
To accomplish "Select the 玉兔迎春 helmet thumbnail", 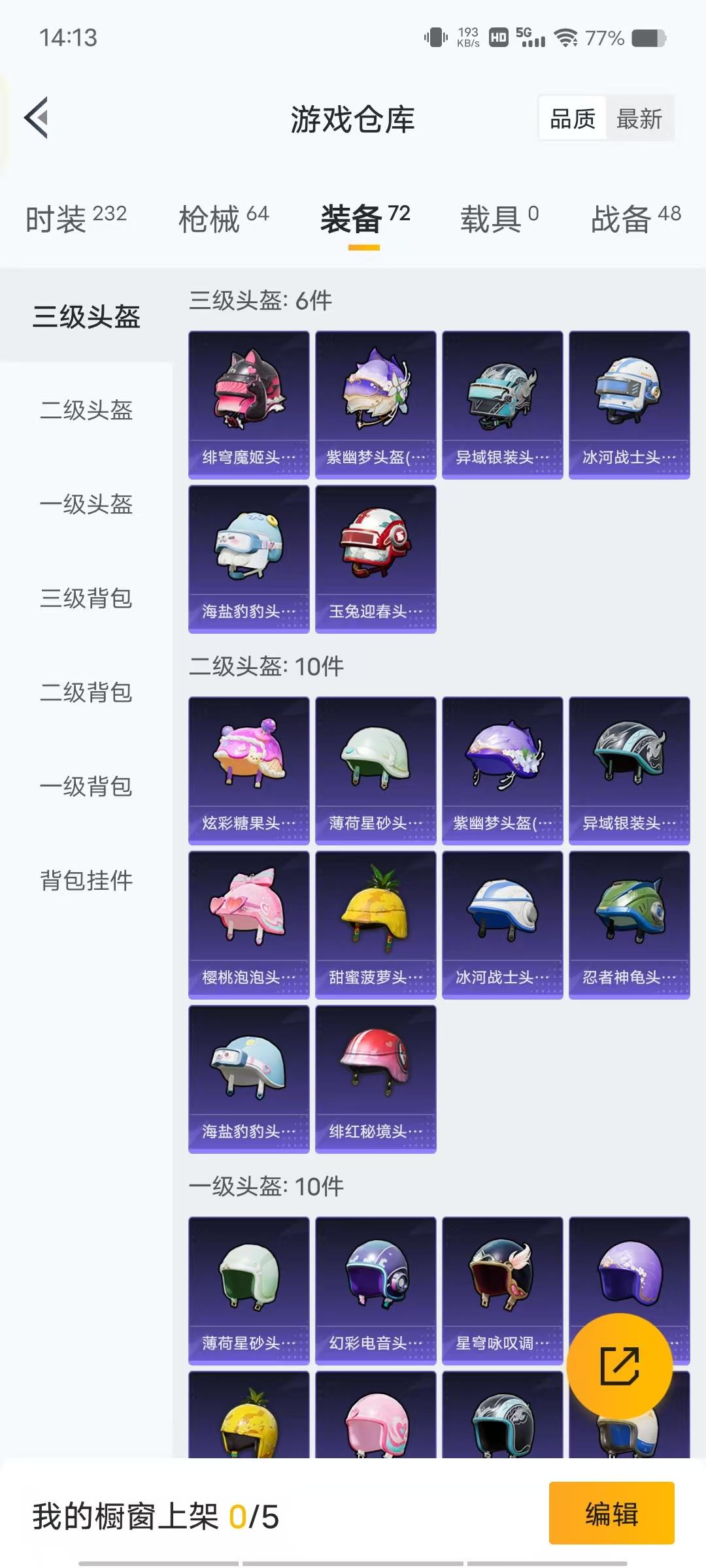I will pos(375,557).
